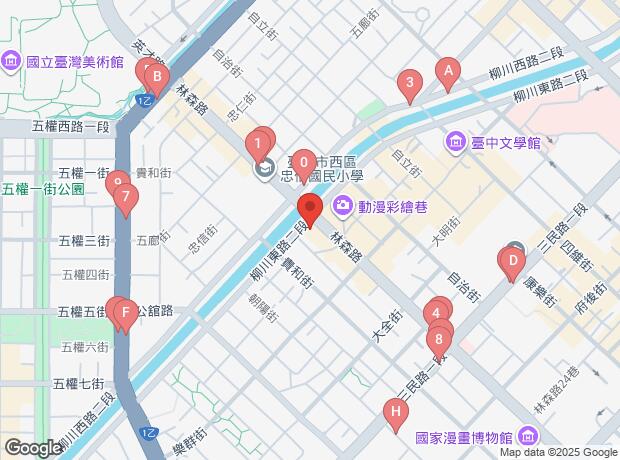620x460 pixels.
Task: Open 國家漫畫博物館 place label
Action: [x=478, y=437]
